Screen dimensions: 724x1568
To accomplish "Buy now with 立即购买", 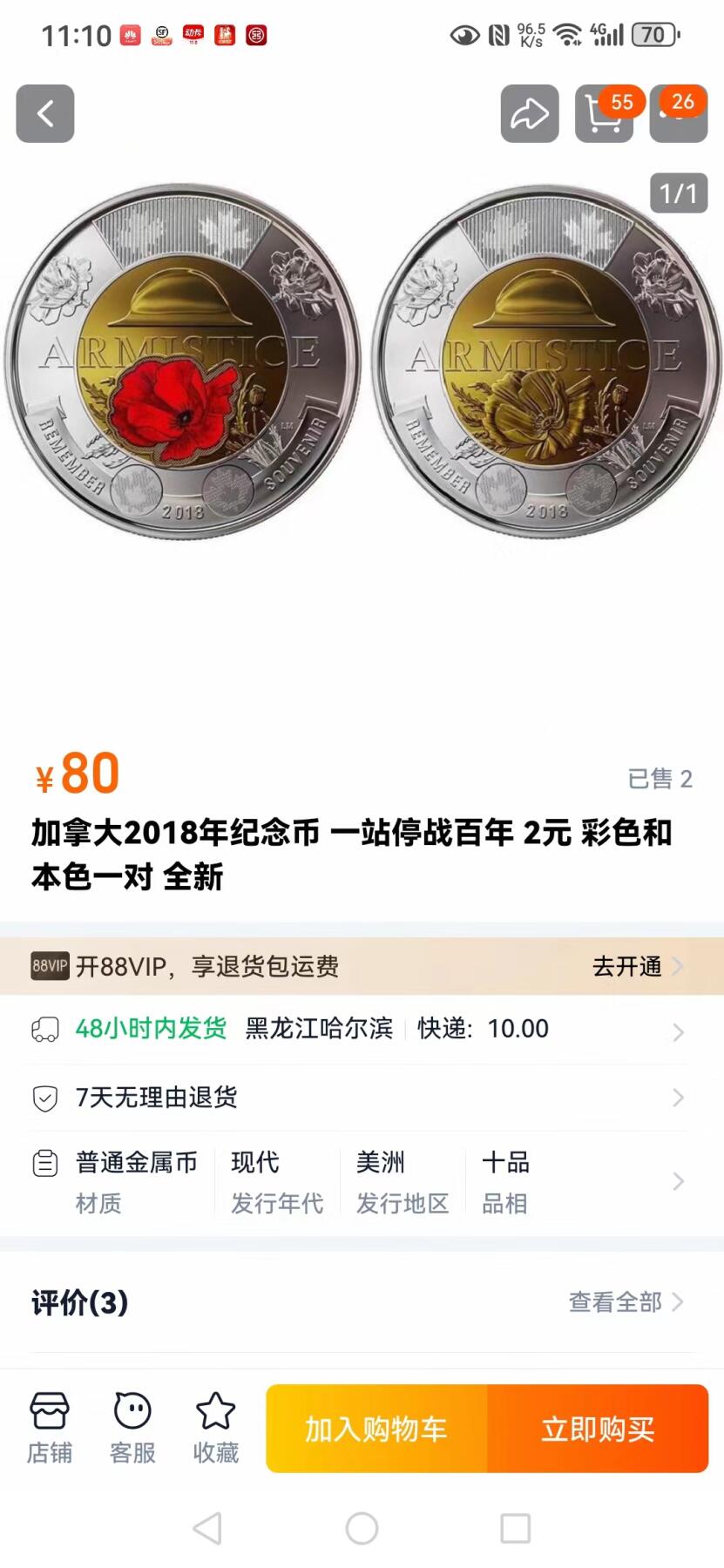I will pos(598,1429).
